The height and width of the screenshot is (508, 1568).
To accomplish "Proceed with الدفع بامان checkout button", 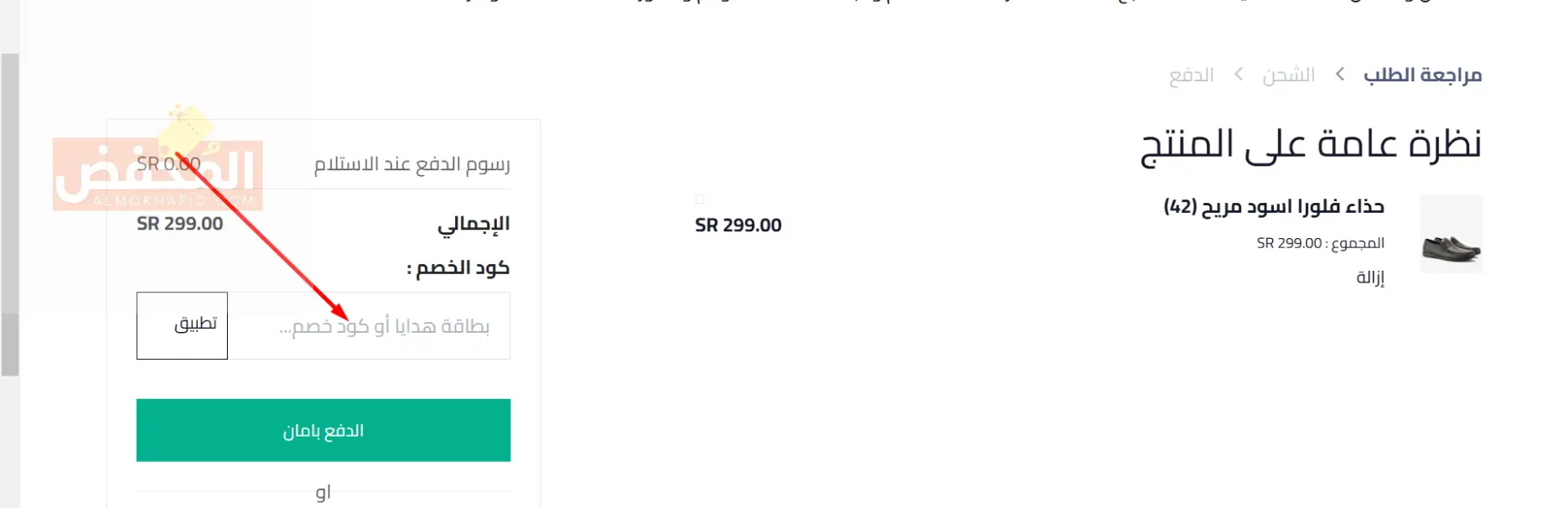I will click(x=323, y=430).
